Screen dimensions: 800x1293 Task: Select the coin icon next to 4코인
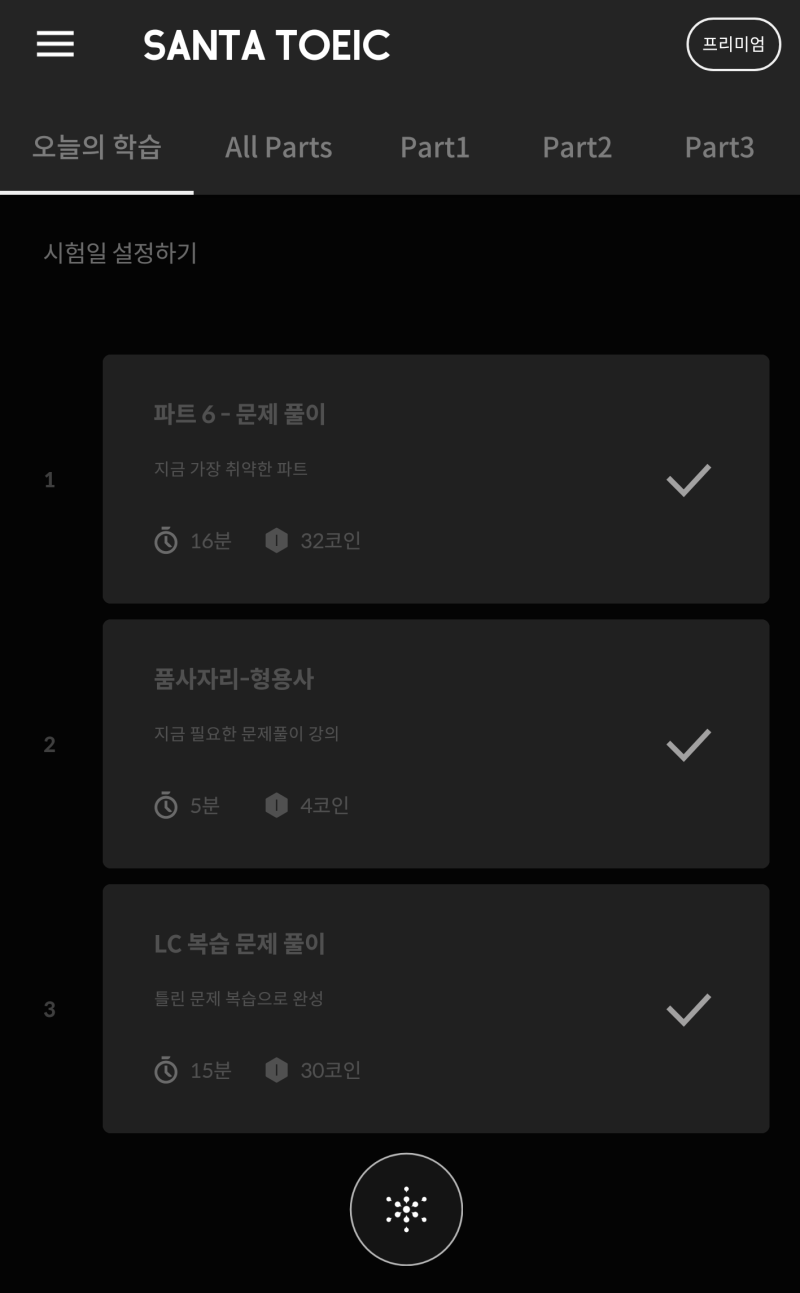(276, 806)
